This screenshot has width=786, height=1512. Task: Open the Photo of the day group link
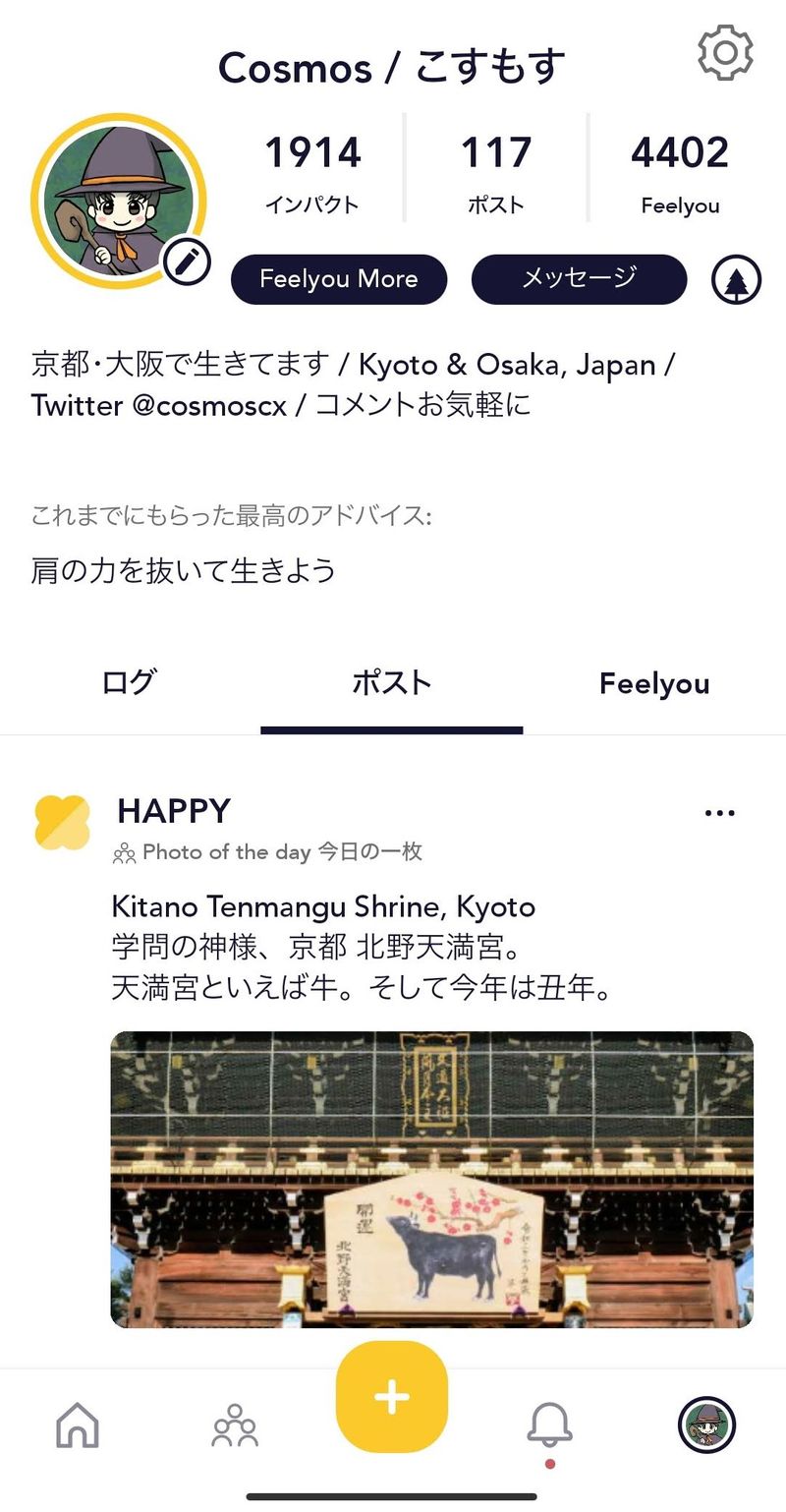coord(267,852)
